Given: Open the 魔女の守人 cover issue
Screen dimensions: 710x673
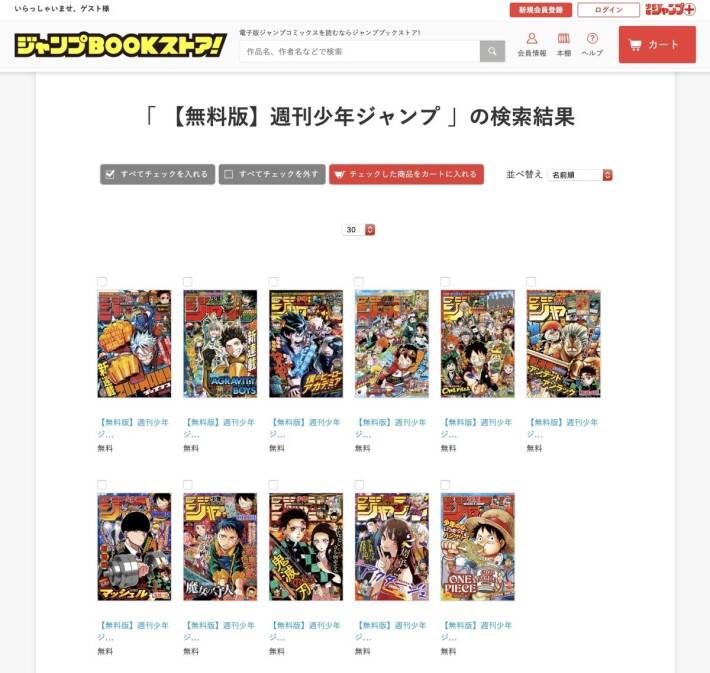Looking at the screenshot, I should 220,546.
